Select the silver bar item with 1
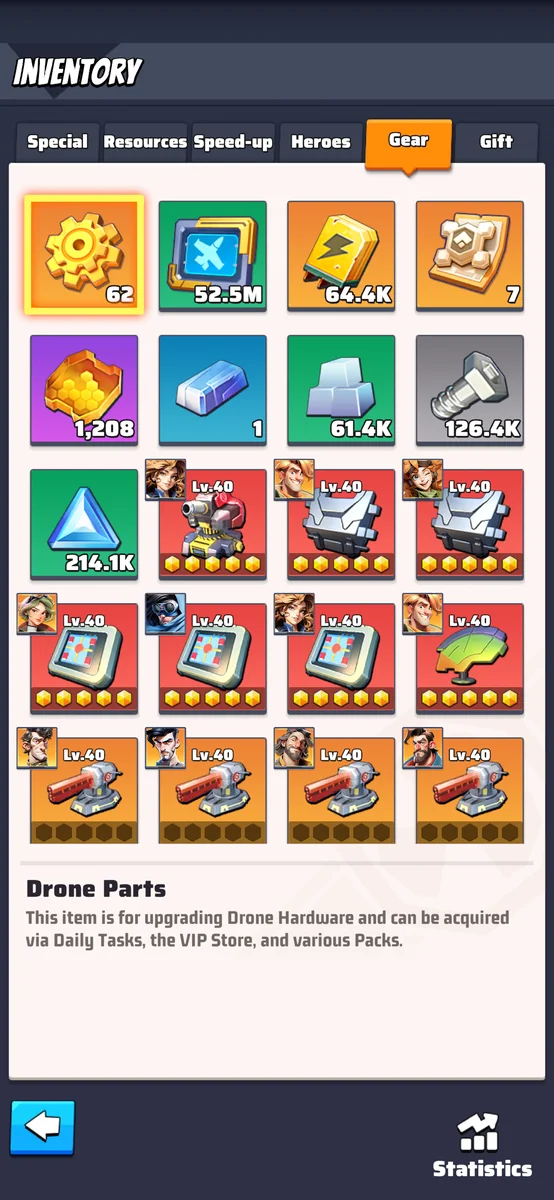 (213, 389)
